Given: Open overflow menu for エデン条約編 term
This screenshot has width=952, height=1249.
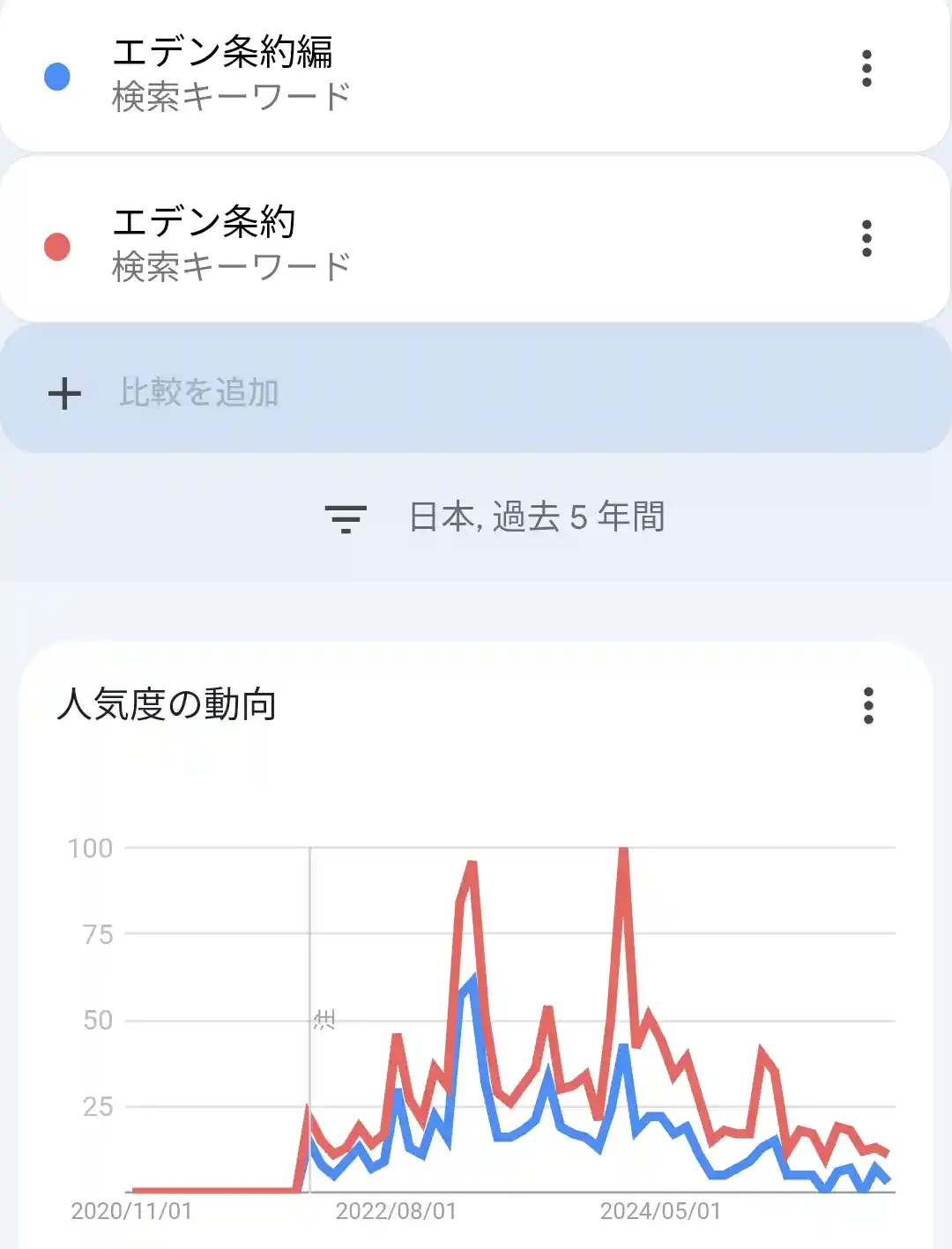Looking at the screenshot, I should click(x=866, y=69).
